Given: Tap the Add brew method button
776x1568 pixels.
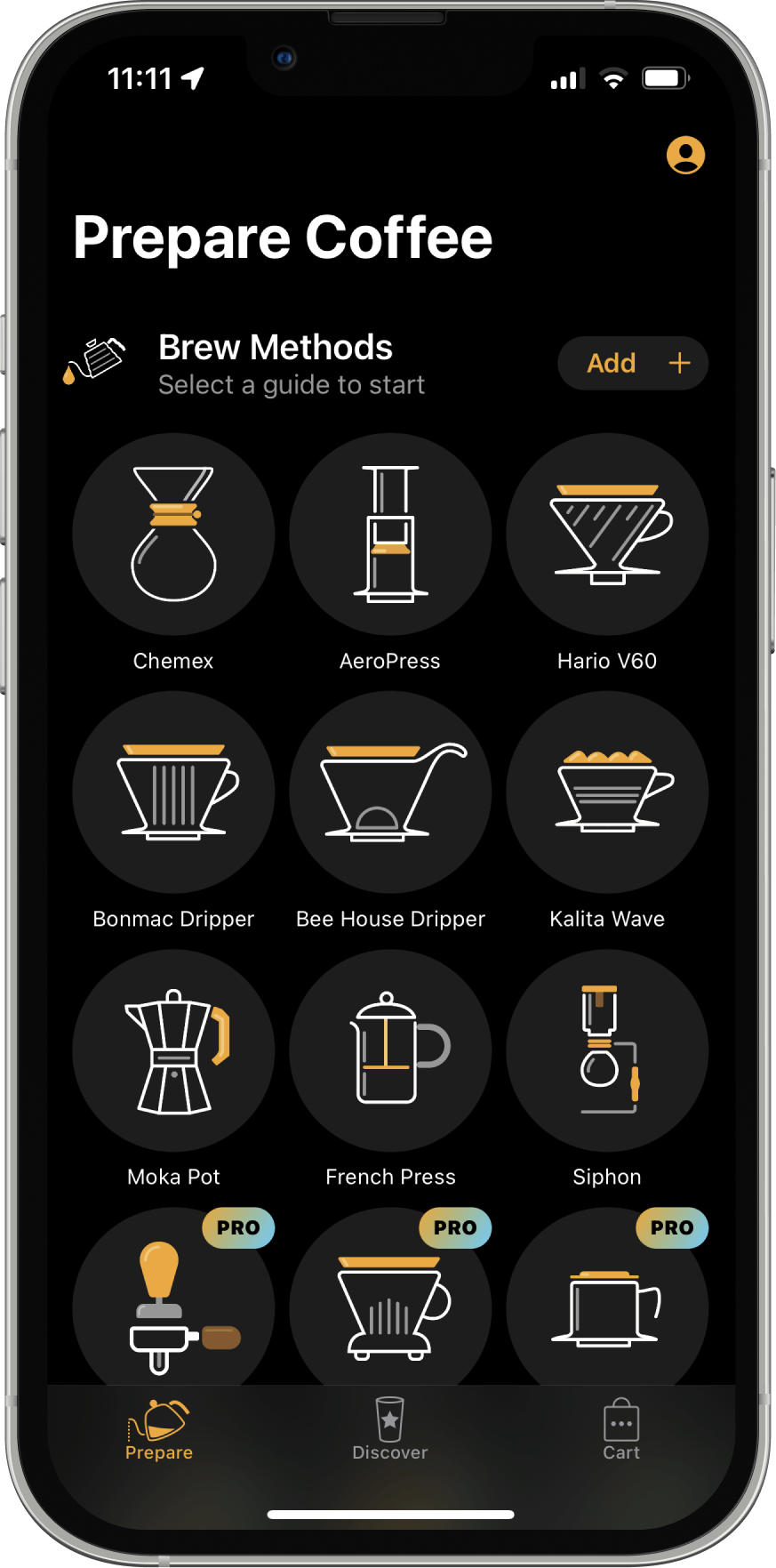Looking at the screenshot, I should click(633, 363).
